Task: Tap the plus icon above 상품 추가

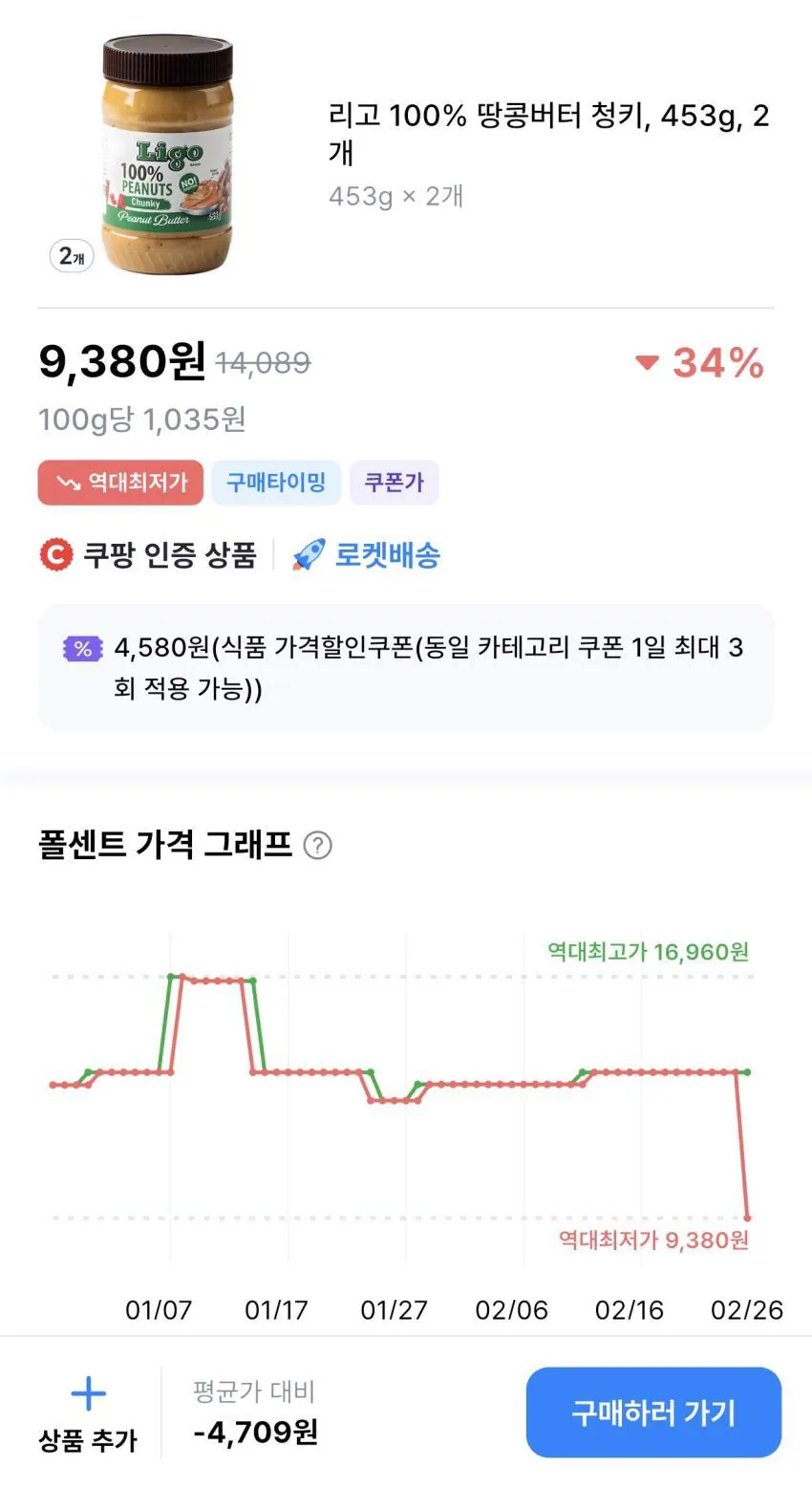Action: (x=87, y=1393)
